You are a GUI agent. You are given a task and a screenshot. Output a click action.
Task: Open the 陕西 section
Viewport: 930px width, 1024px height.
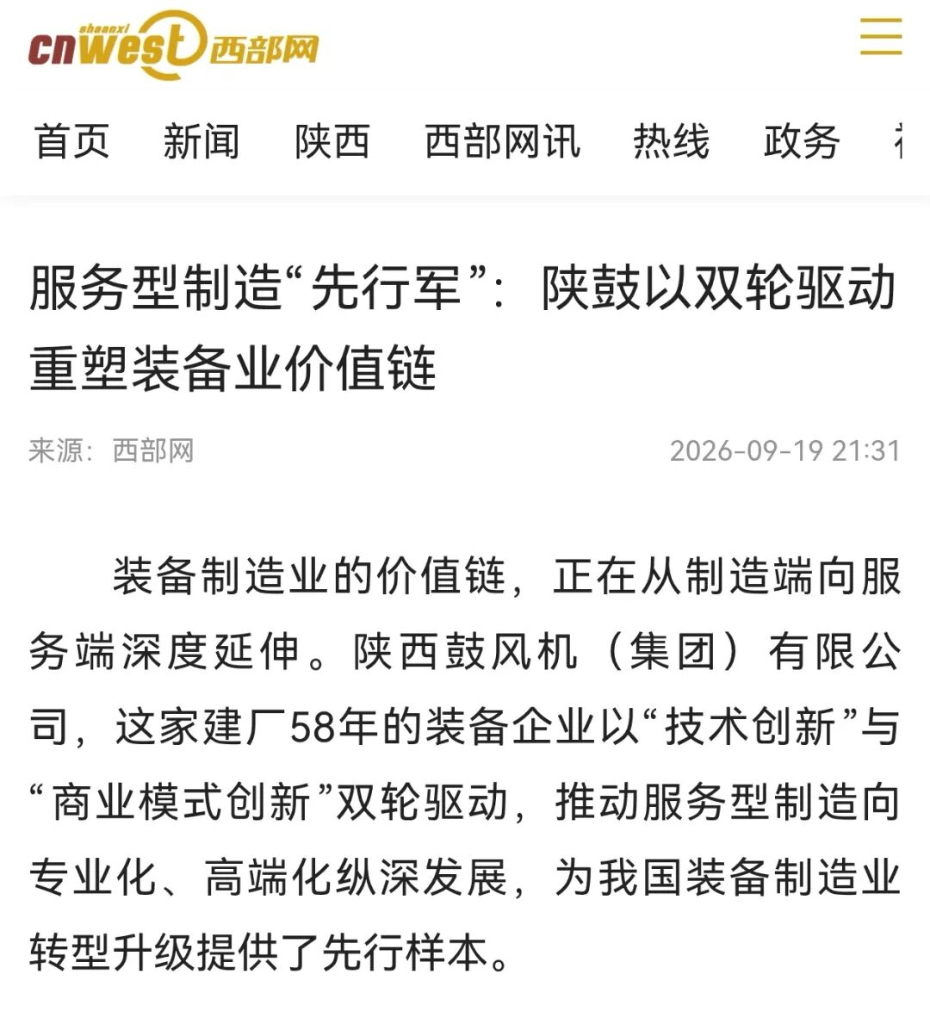click(x=332, y=141)
